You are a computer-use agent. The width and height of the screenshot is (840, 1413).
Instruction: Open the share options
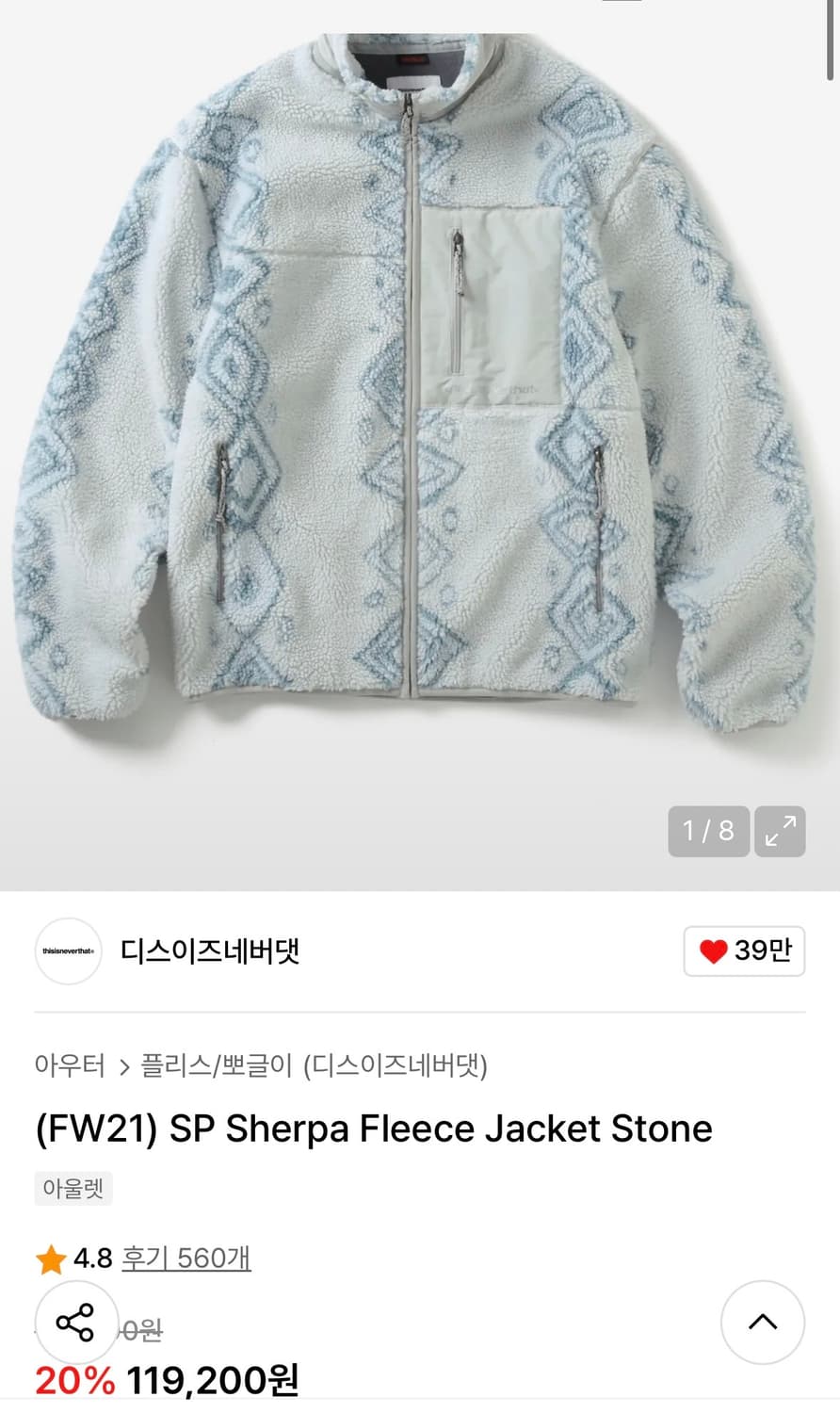pyautogui.click(x=77, y=1323)
